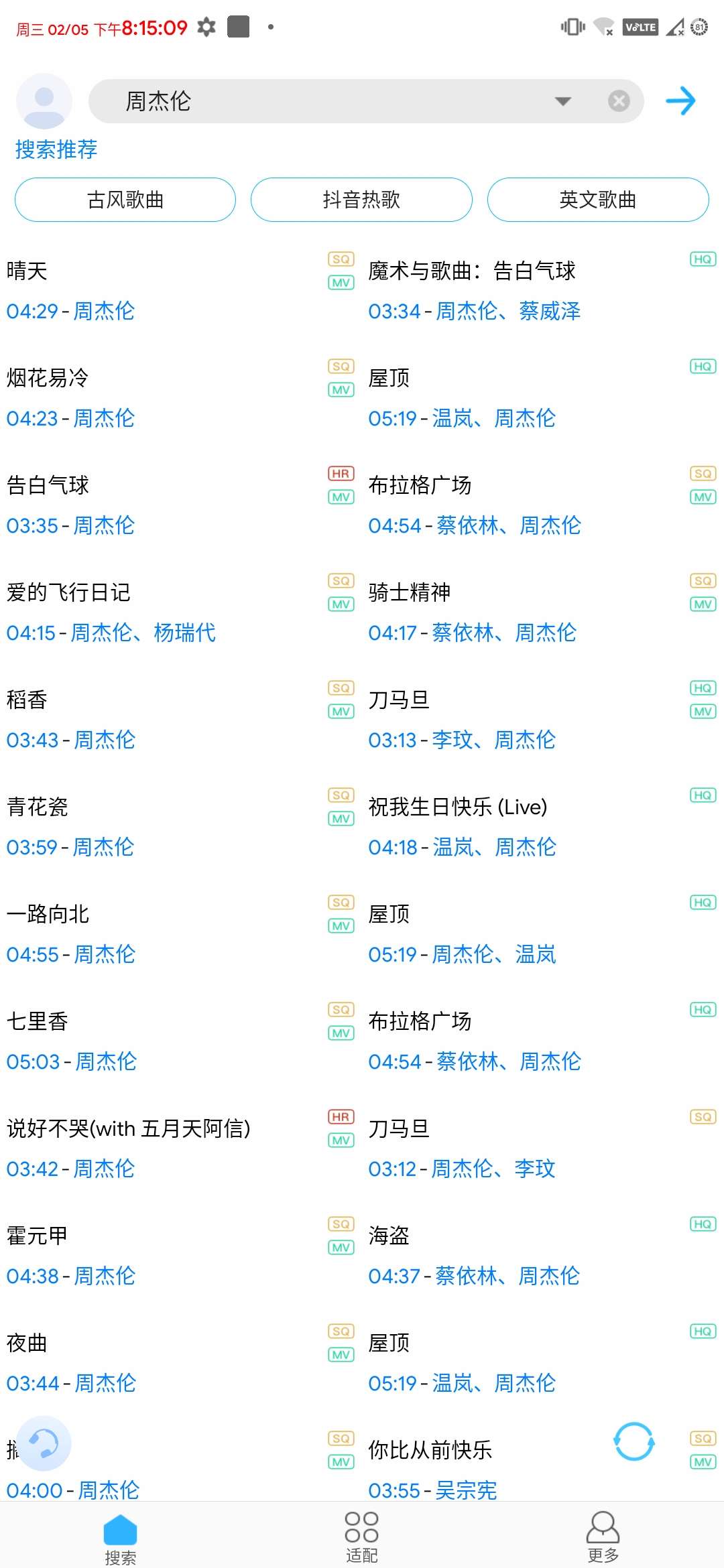Open the customer service headset bubble
Screen dimensions: 724x1568
(x=44, y=1443)
